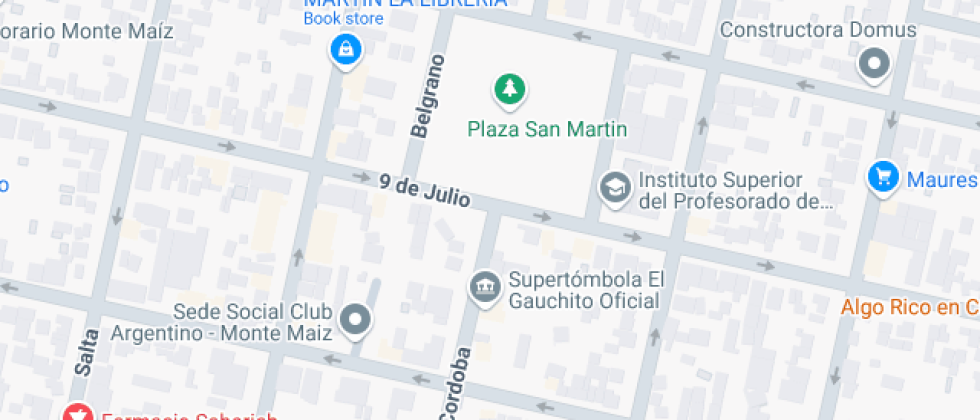Select the Plaza San Martin park marker
This screenshot has width=980, height=420.
pyautogui.click(x=510, y=90)
